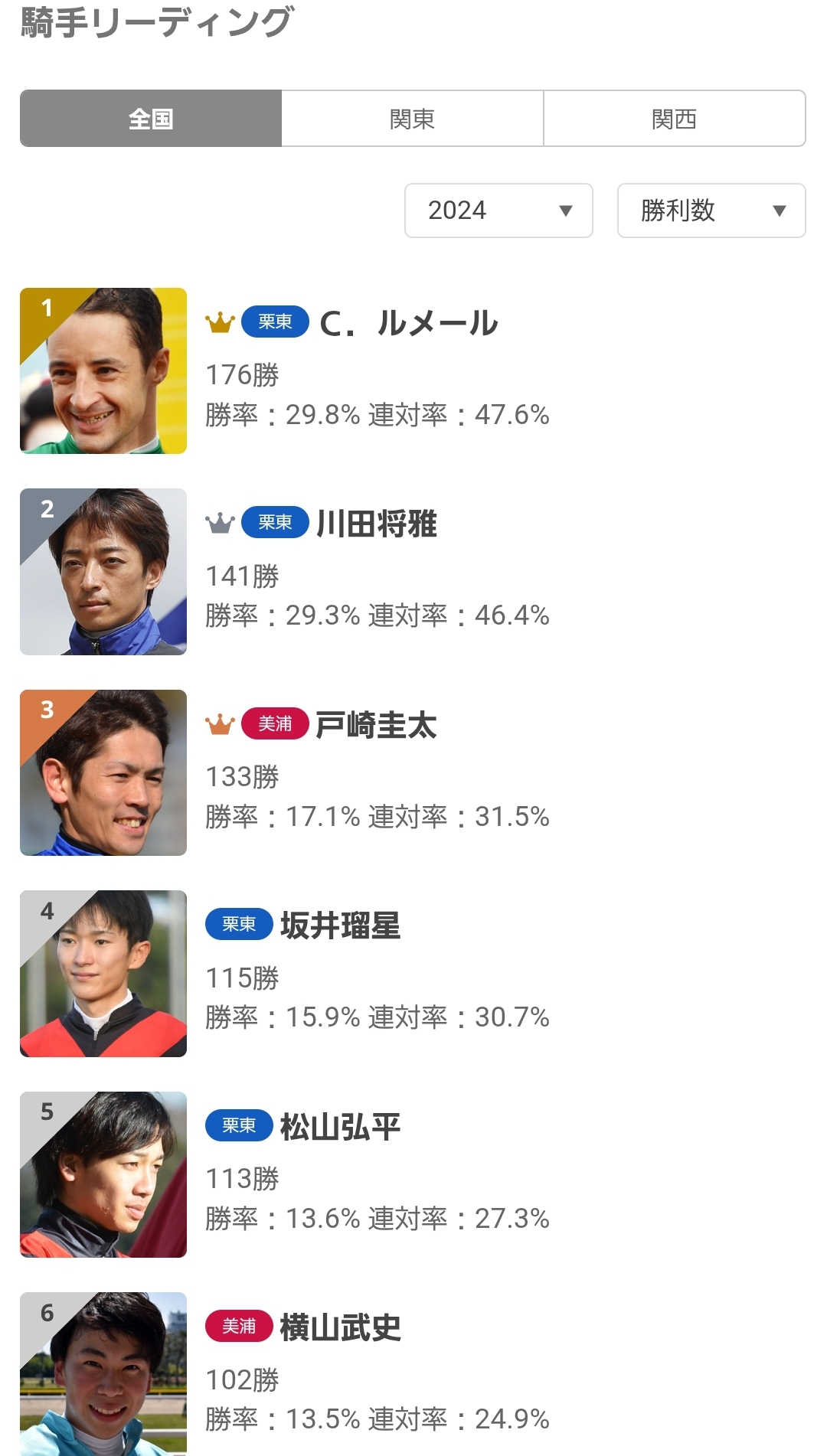This screenshot has width=827, height=1456.
Task: Switch to the 関西 tab
Action: tap(674, 119)
